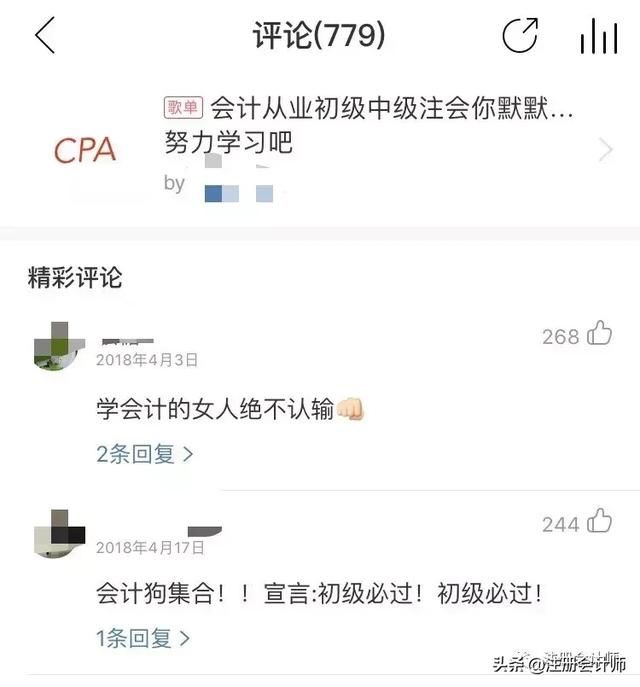
Task: Like the comment 会计狗集合
Action: coord(599,522)
